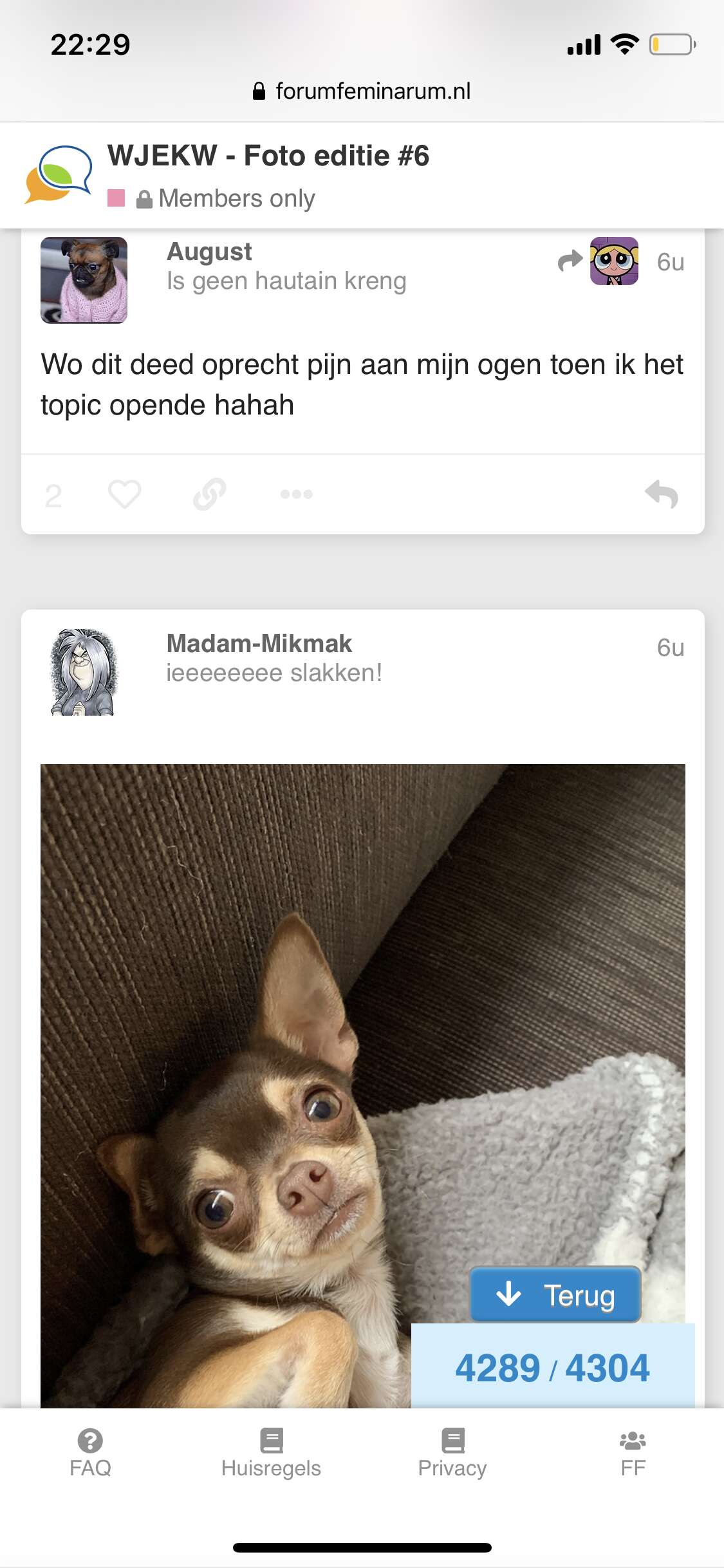Open the FAQ page

tap(90, 1453)
